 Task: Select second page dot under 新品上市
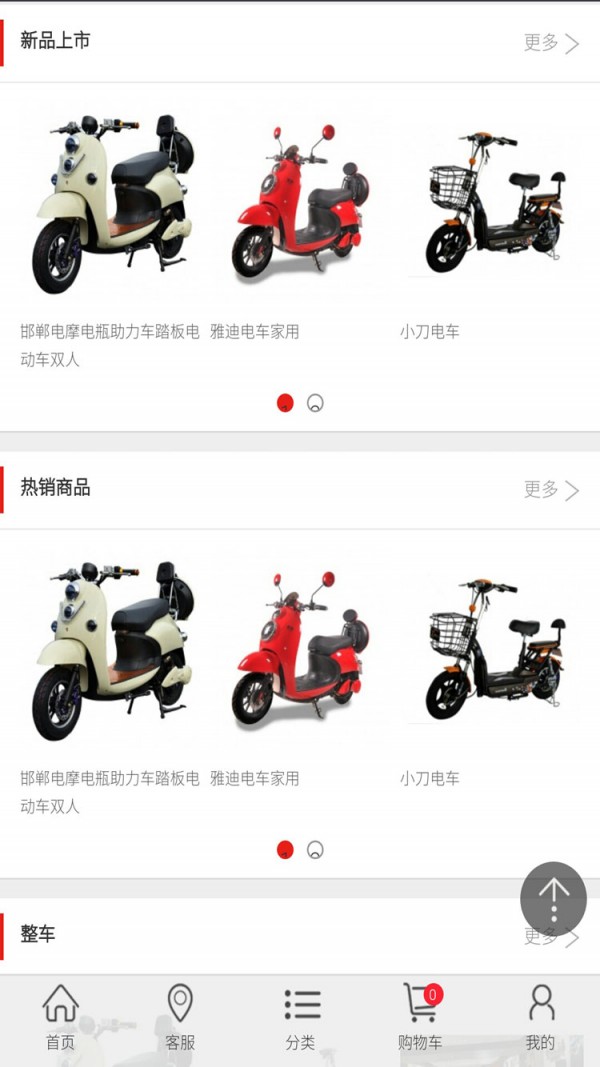pyautogui.click(x=315, y=404)
